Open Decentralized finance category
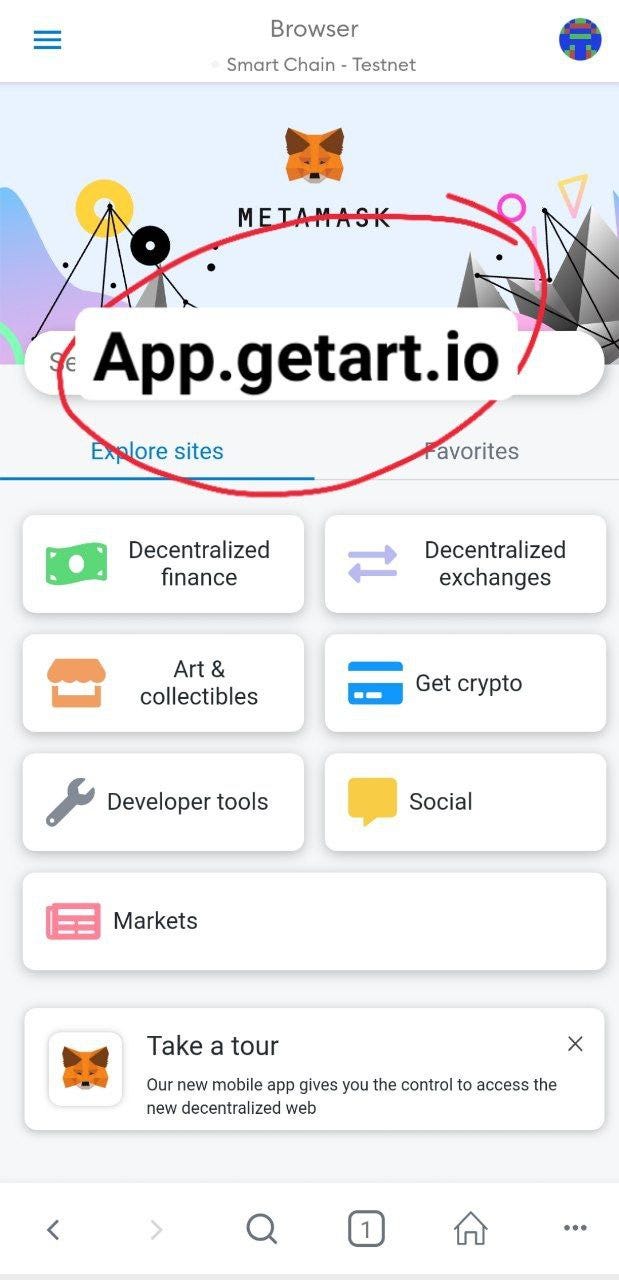 click(163, 564)
